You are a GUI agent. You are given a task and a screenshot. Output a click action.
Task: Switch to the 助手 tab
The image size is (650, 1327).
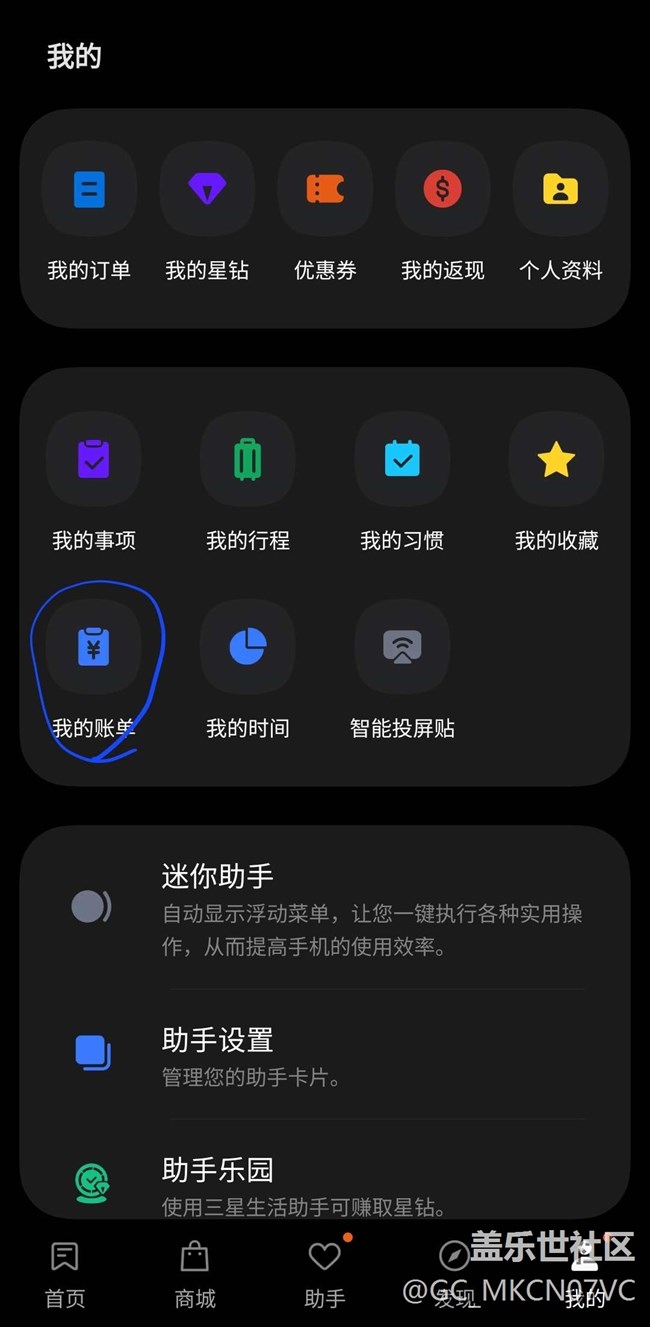325,1274
